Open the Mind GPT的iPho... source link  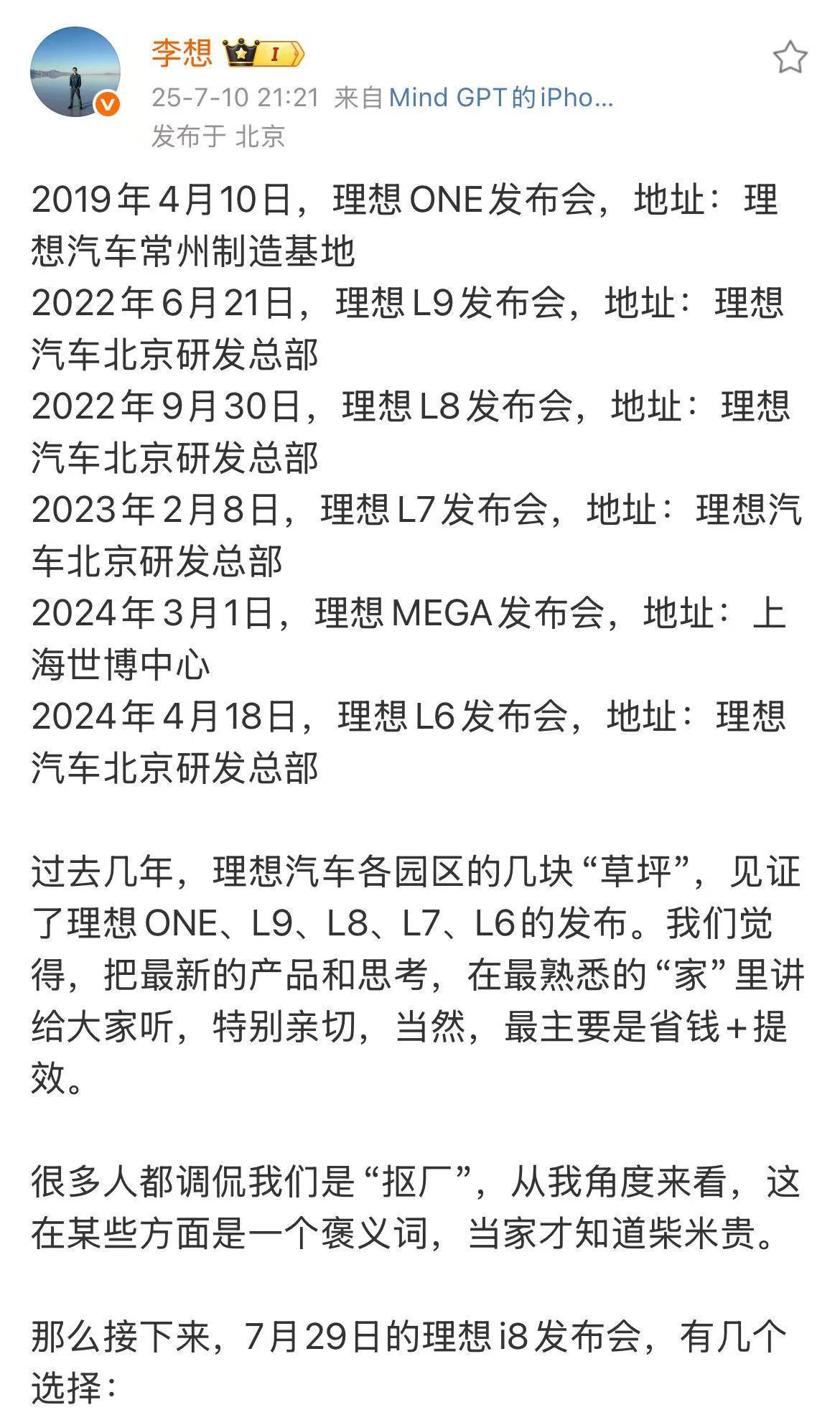(501, 98)
